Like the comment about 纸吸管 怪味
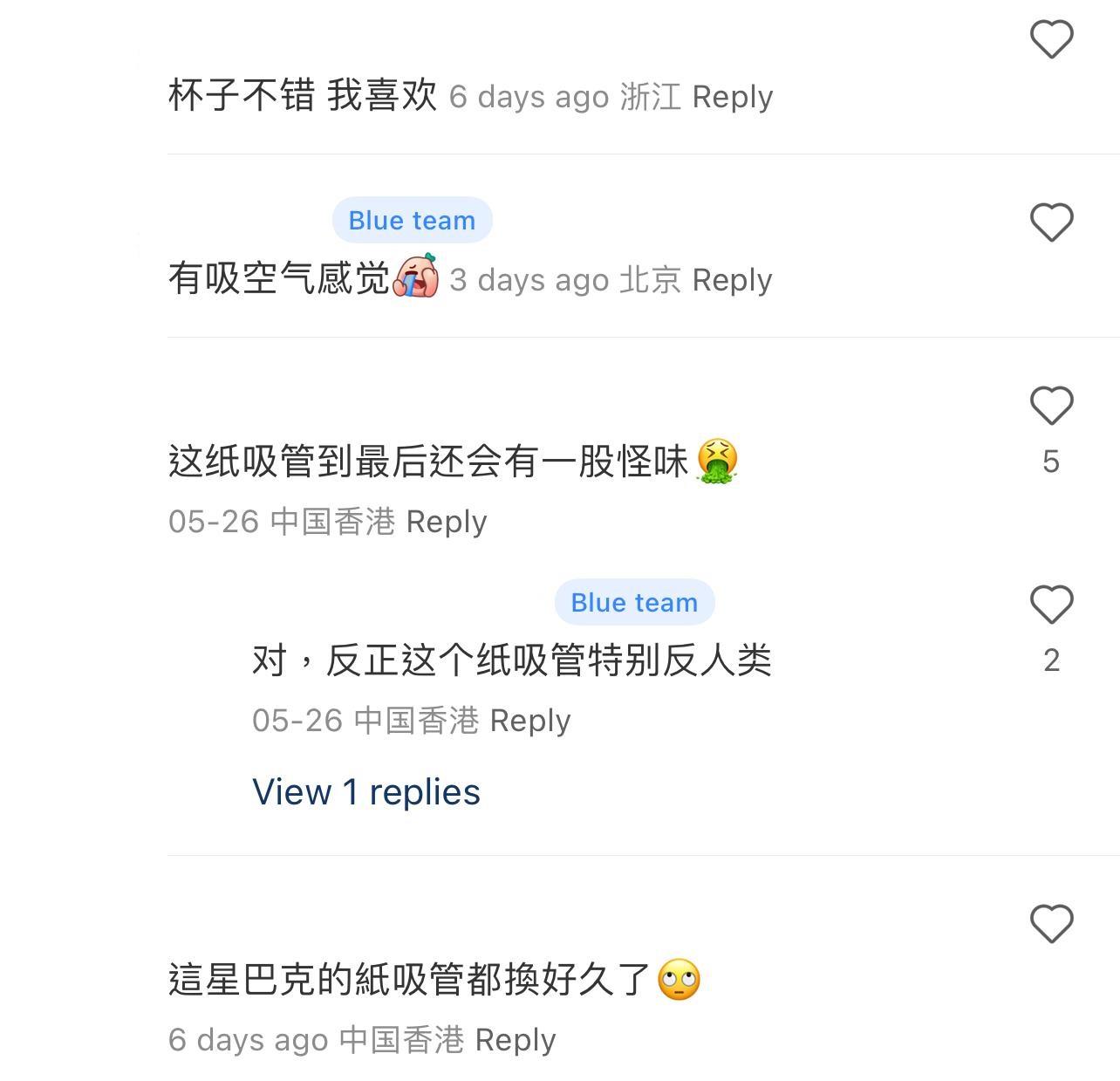 pos(1051,406)
